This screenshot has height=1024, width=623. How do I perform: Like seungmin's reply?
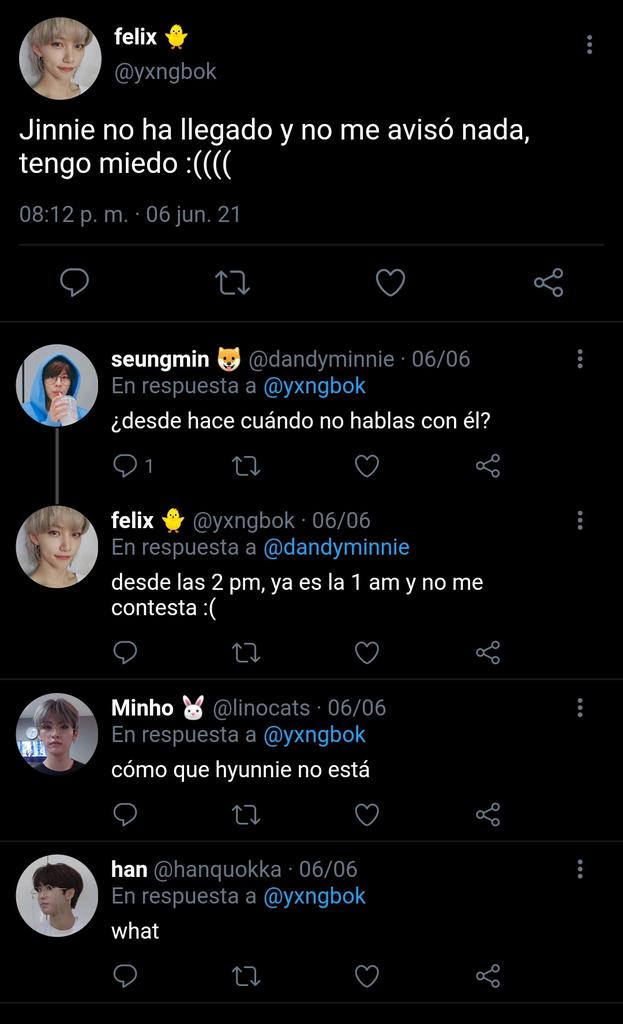tap(367, 466)
